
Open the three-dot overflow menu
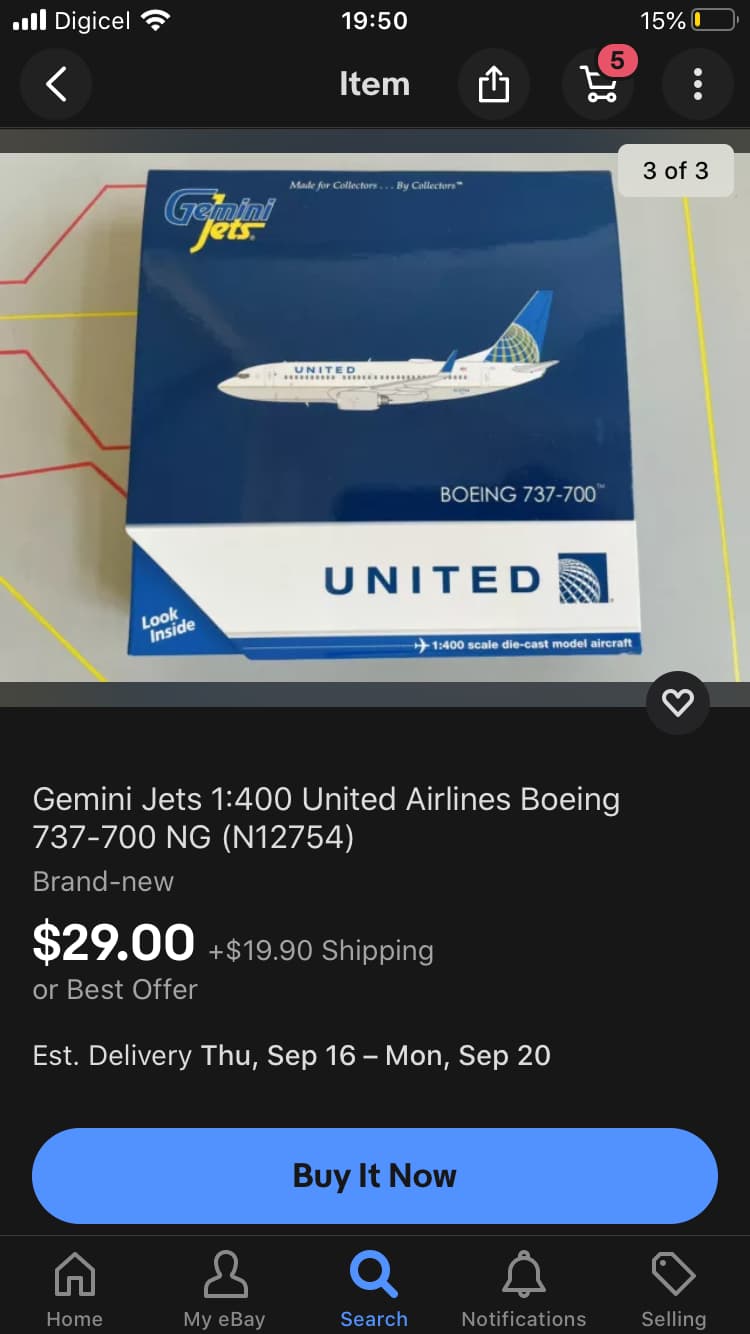coord(697,85)
